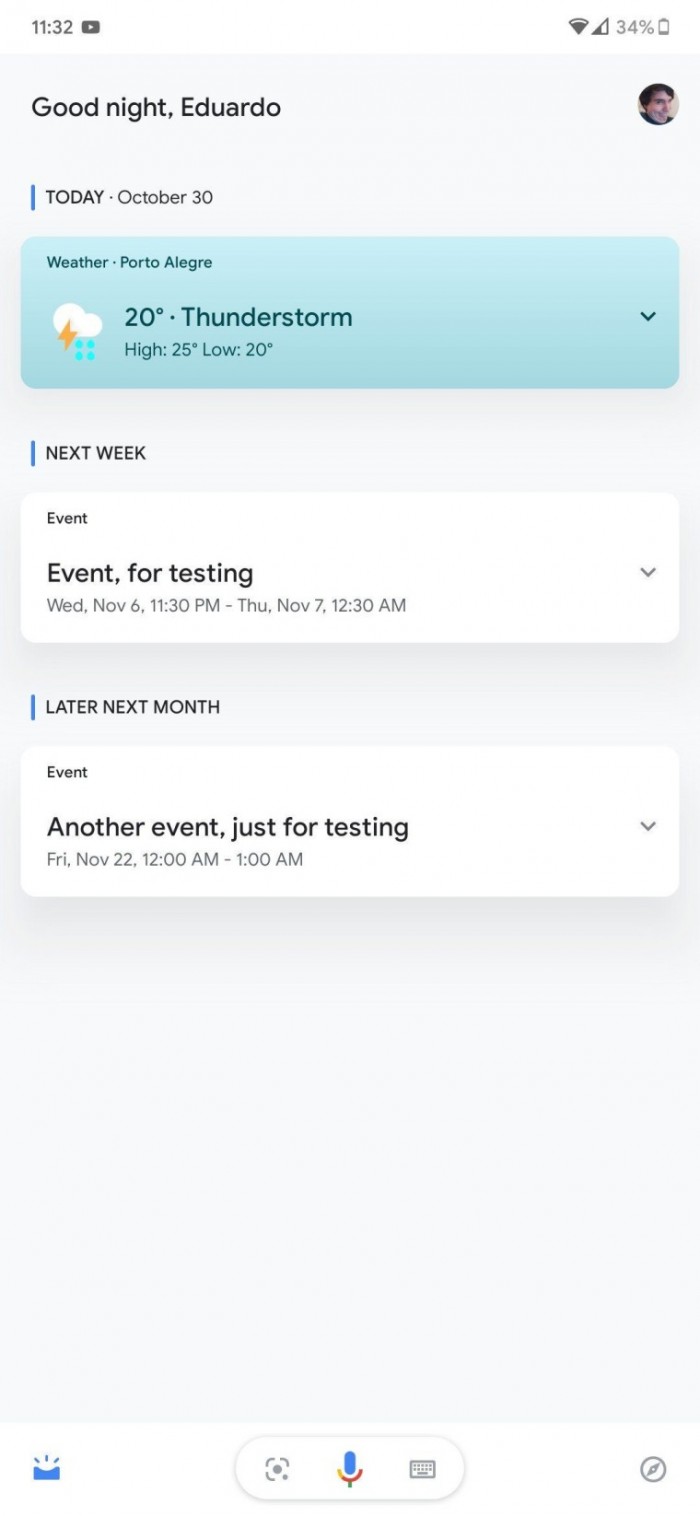This screenshot has width=700, height=1516.
Task: Expand the Porto Alegre weather card
Action: [648, 317]
